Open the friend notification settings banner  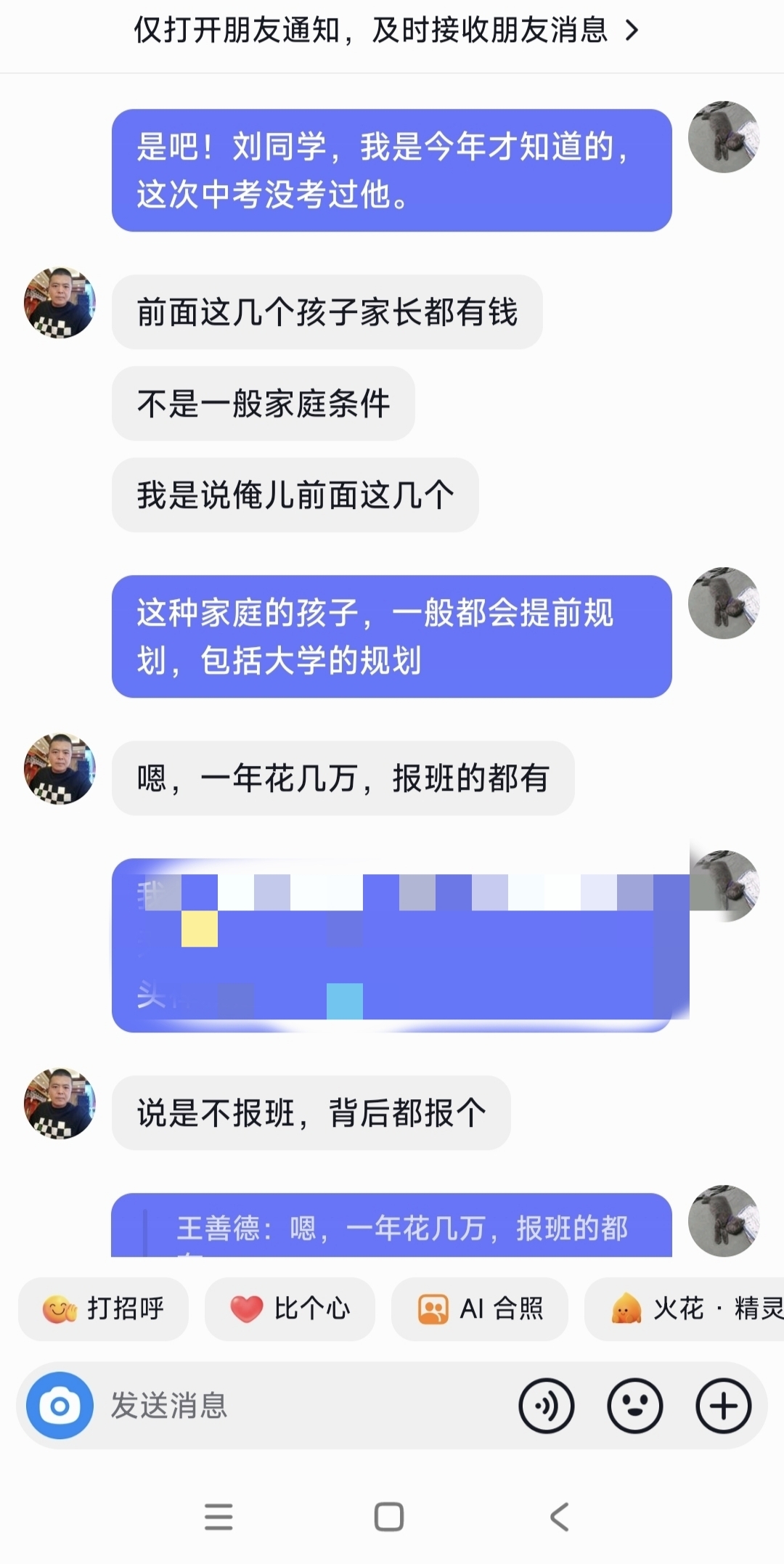coord(386,30)
